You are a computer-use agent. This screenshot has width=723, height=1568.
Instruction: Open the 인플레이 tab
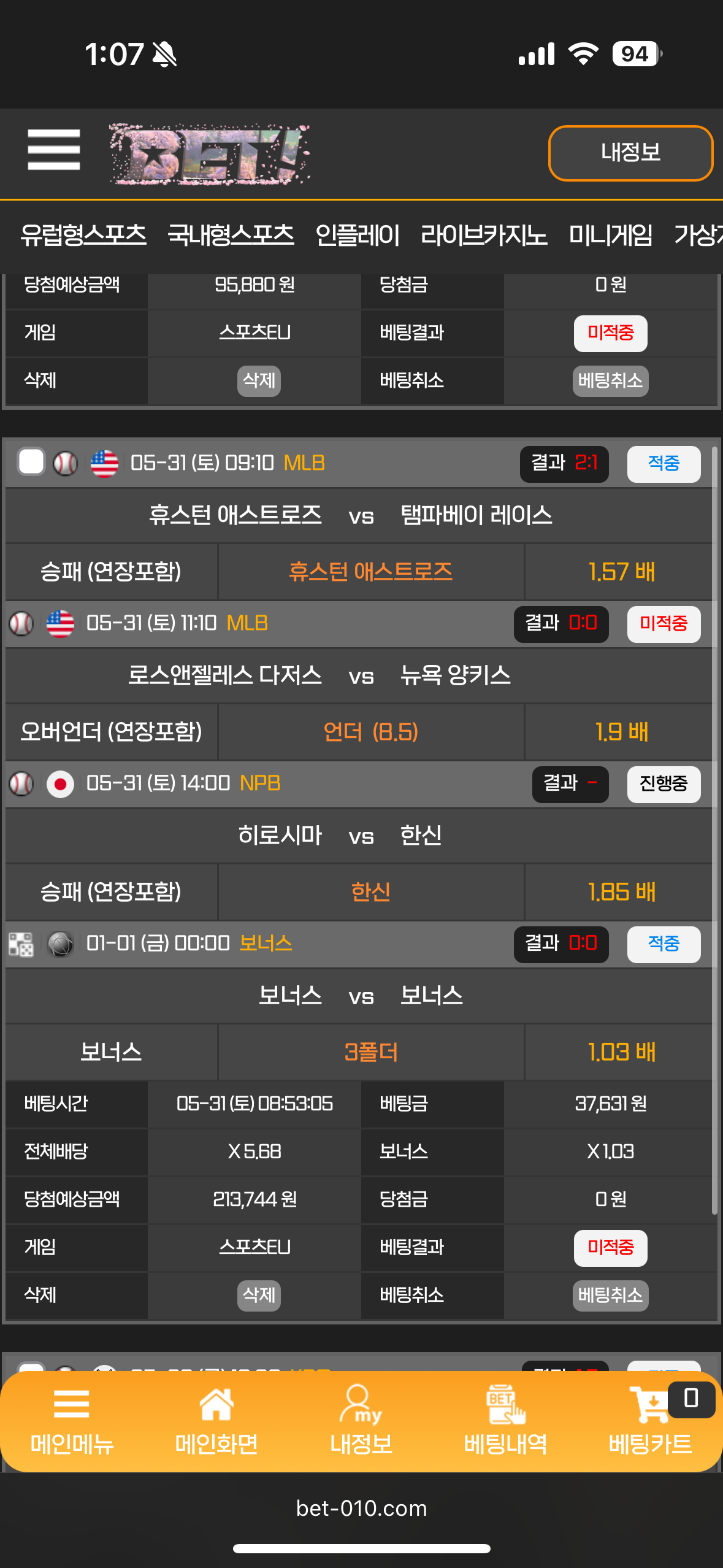pos(357,235)
